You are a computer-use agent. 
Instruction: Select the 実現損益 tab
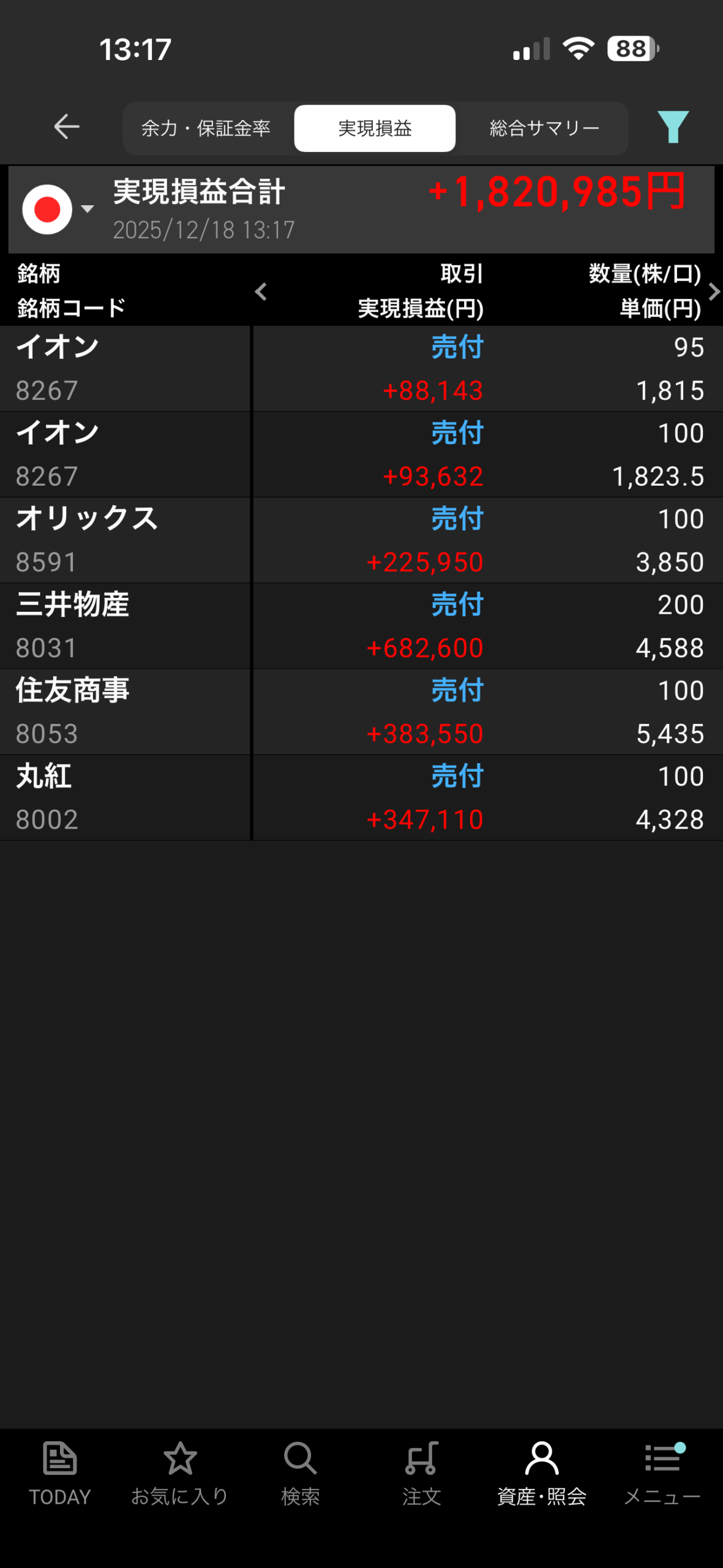pyautogui.click(x=375, y=128)
